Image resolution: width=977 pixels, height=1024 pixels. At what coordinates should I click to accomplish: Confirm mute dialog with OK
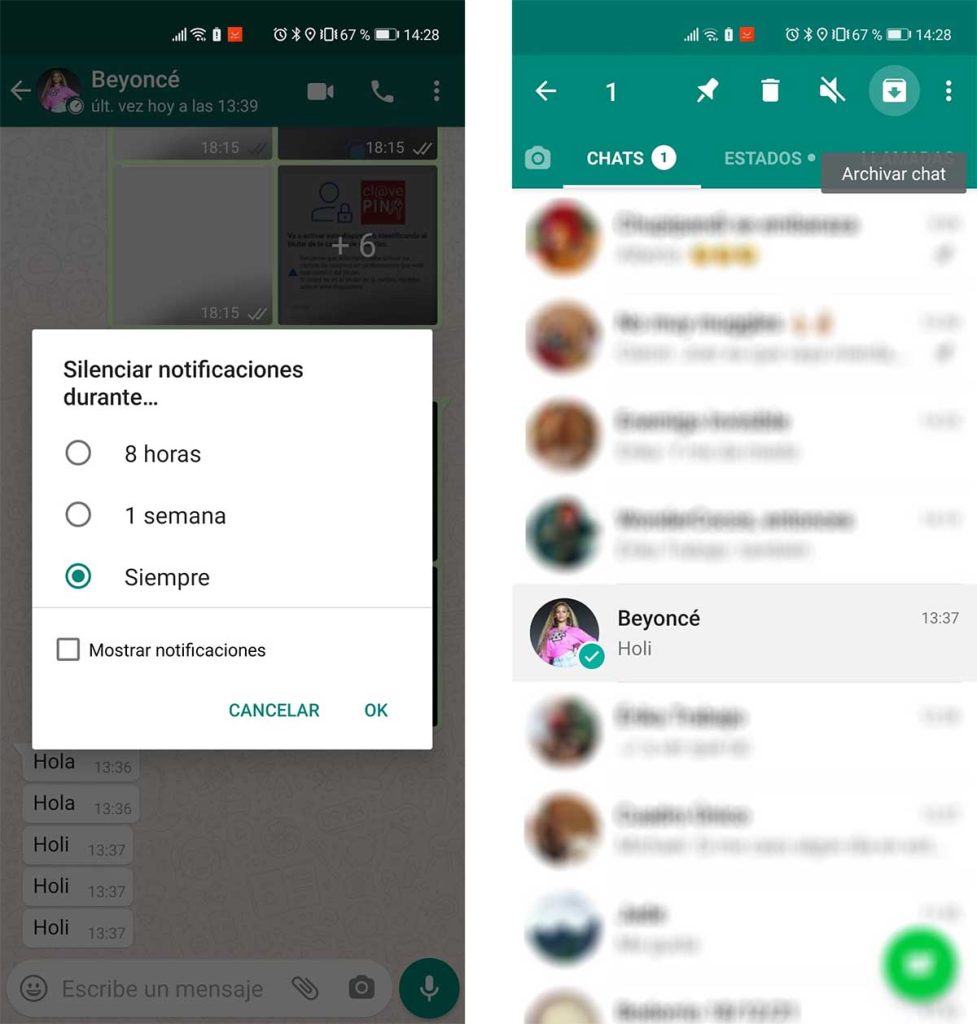(x=376, y=710)
